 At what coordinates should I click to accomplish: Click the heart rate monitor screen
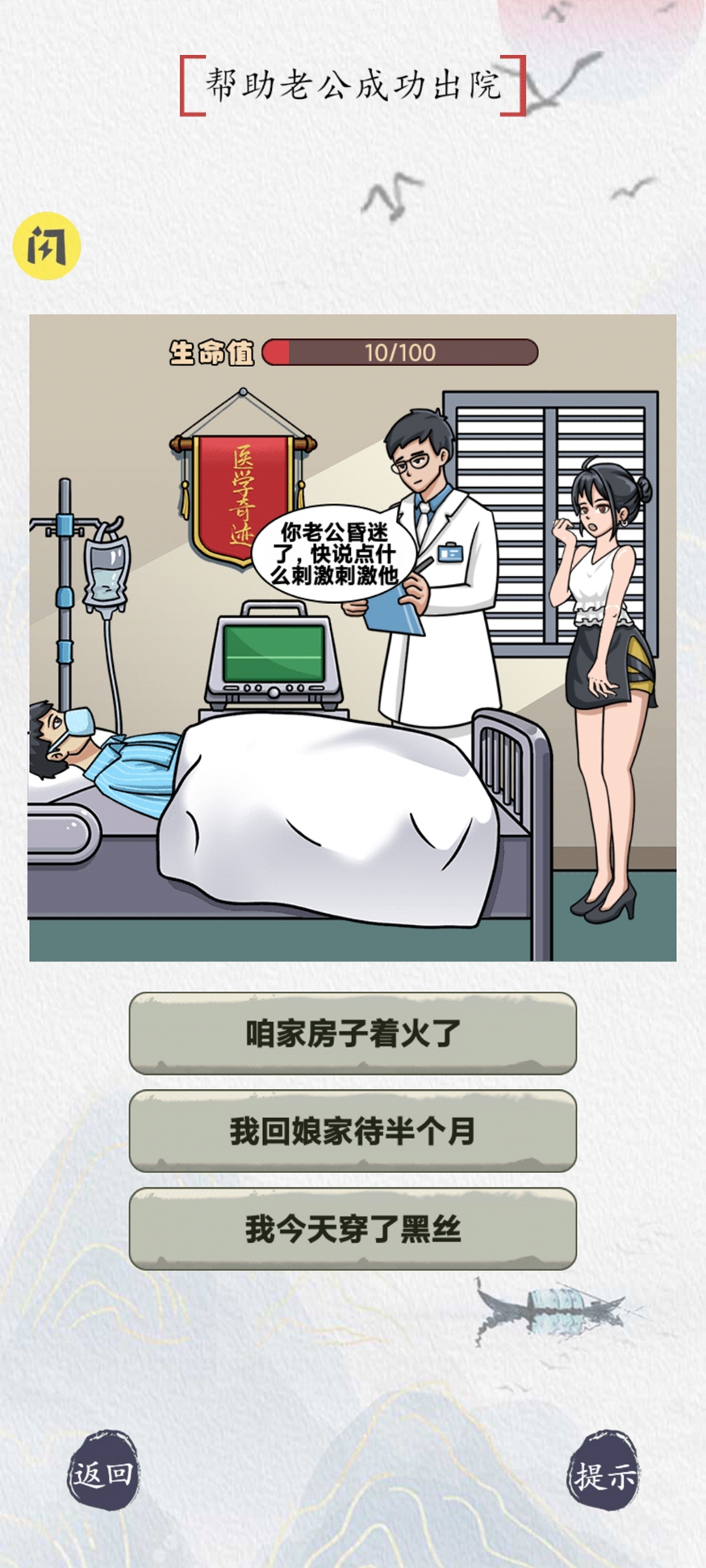pyautogui.click(x=274, y=653)
